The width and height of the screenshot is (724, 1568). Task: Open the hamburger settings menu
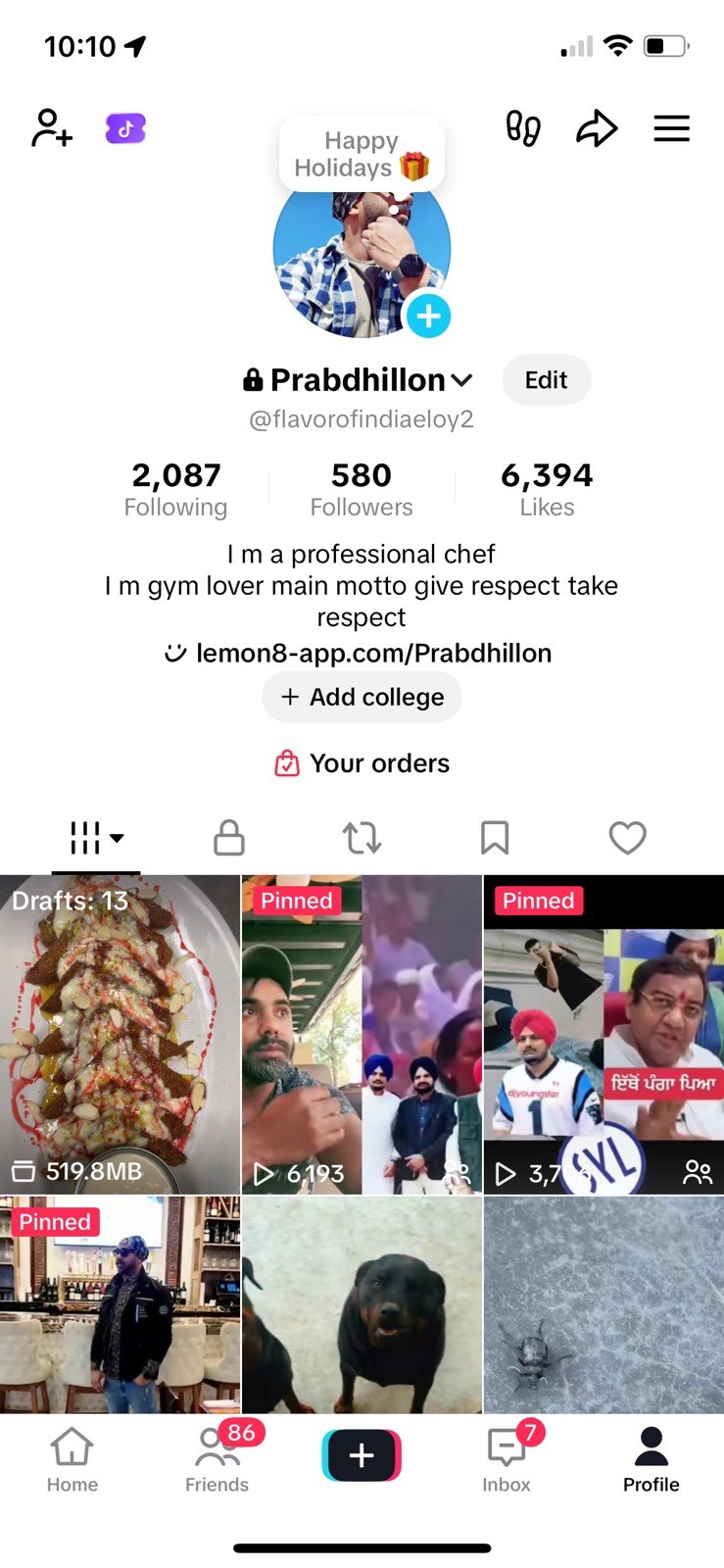click(672, 128)
